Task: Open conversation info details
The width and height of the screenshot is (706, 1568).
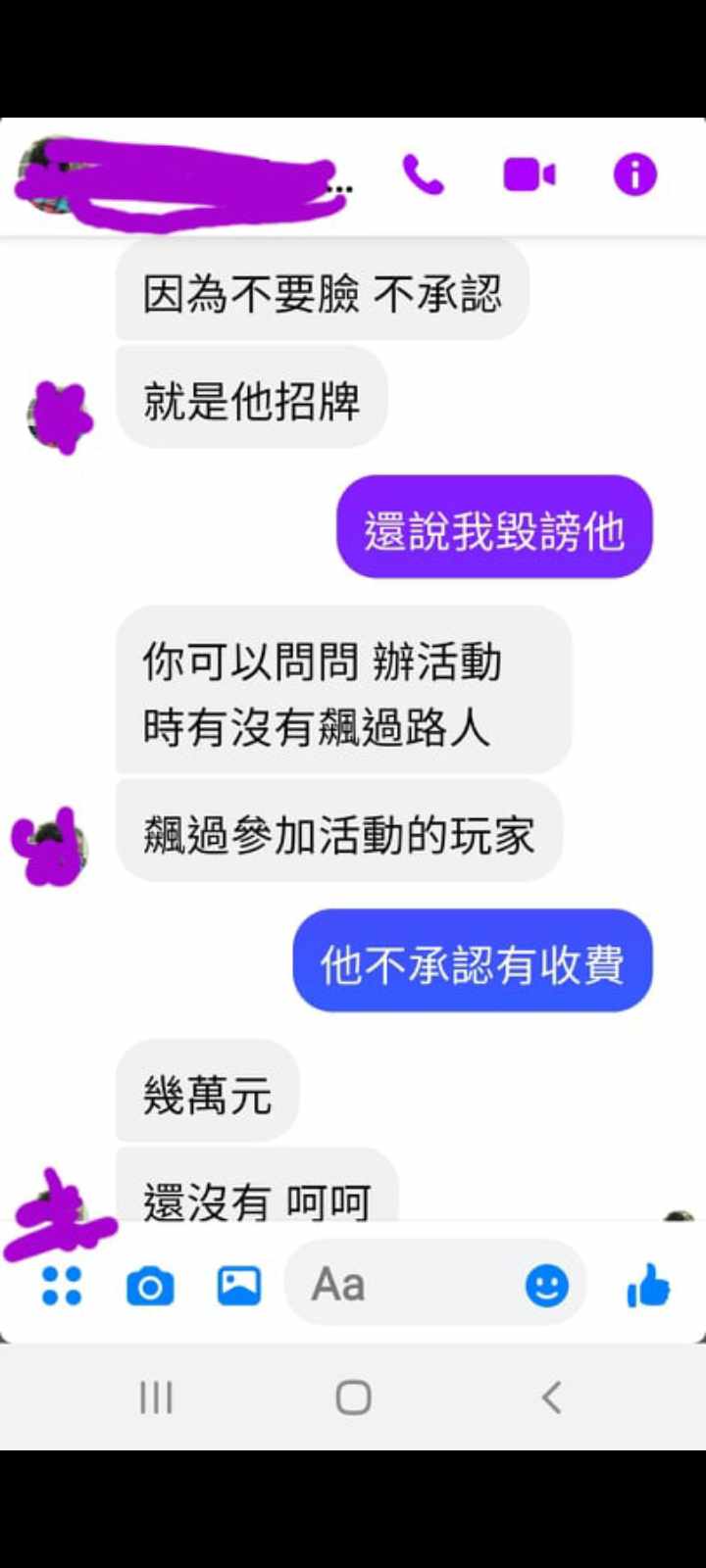Action: 634,175
